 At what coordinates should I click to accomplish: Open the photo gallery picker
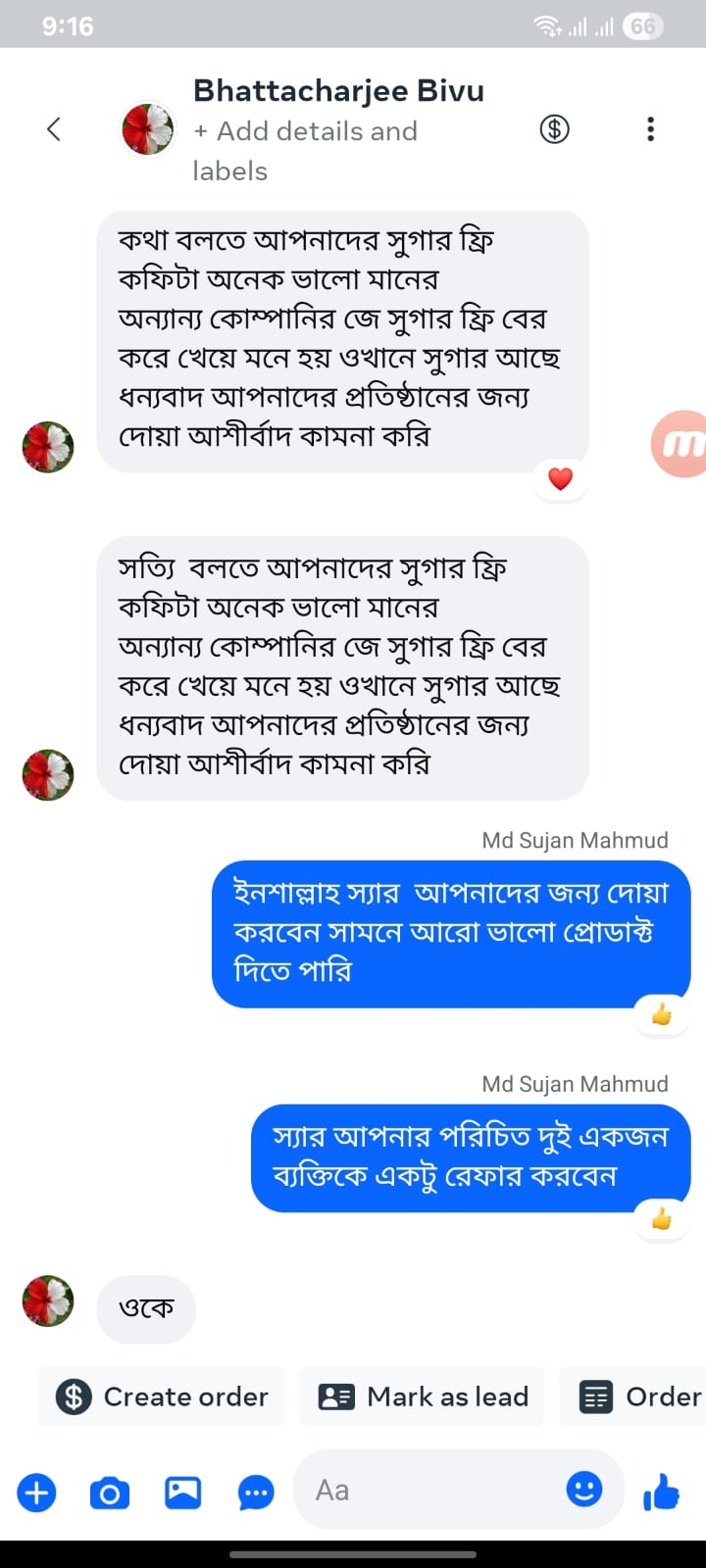pyautogui.click(x=182, y=1493)
